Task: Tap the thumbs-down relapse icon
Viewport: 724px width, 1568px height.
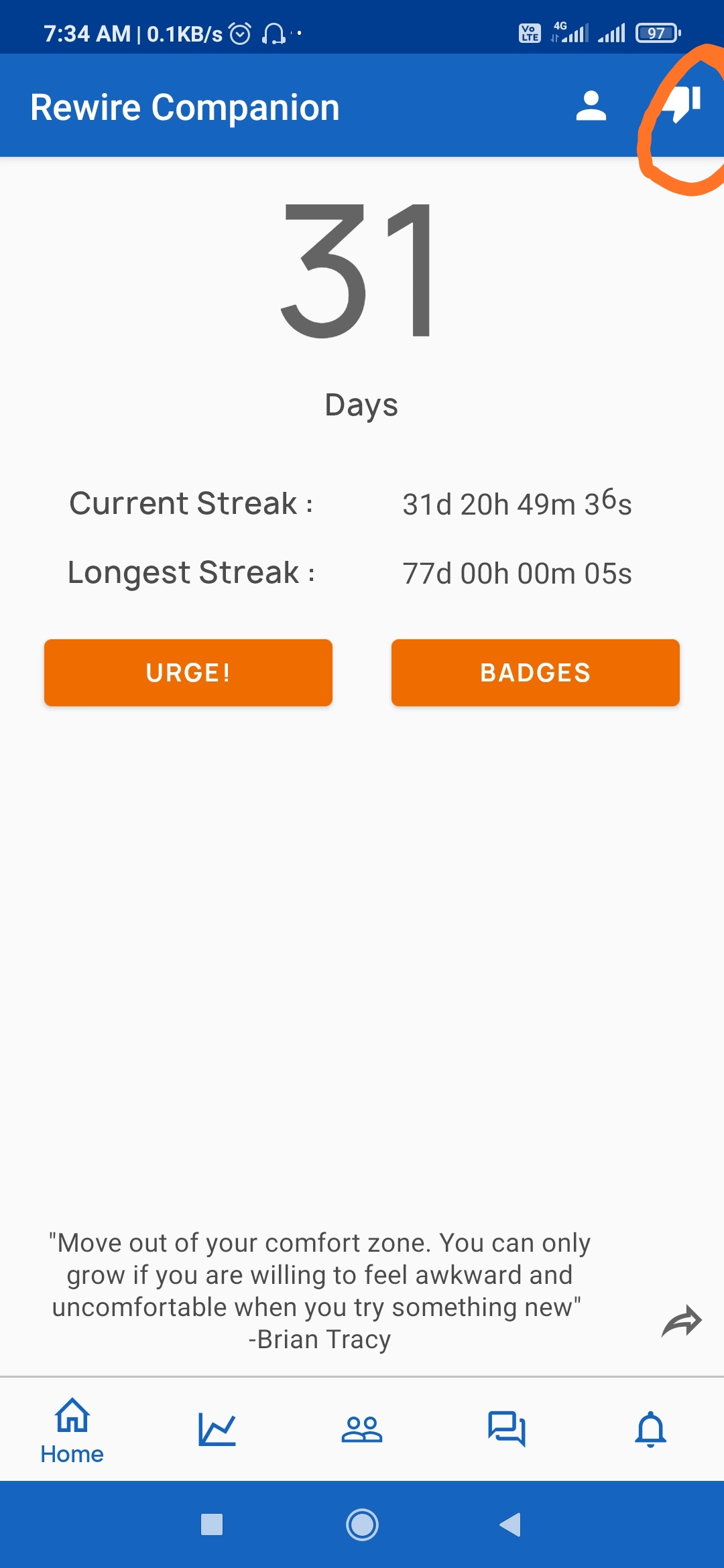Action: coord(682,105)
